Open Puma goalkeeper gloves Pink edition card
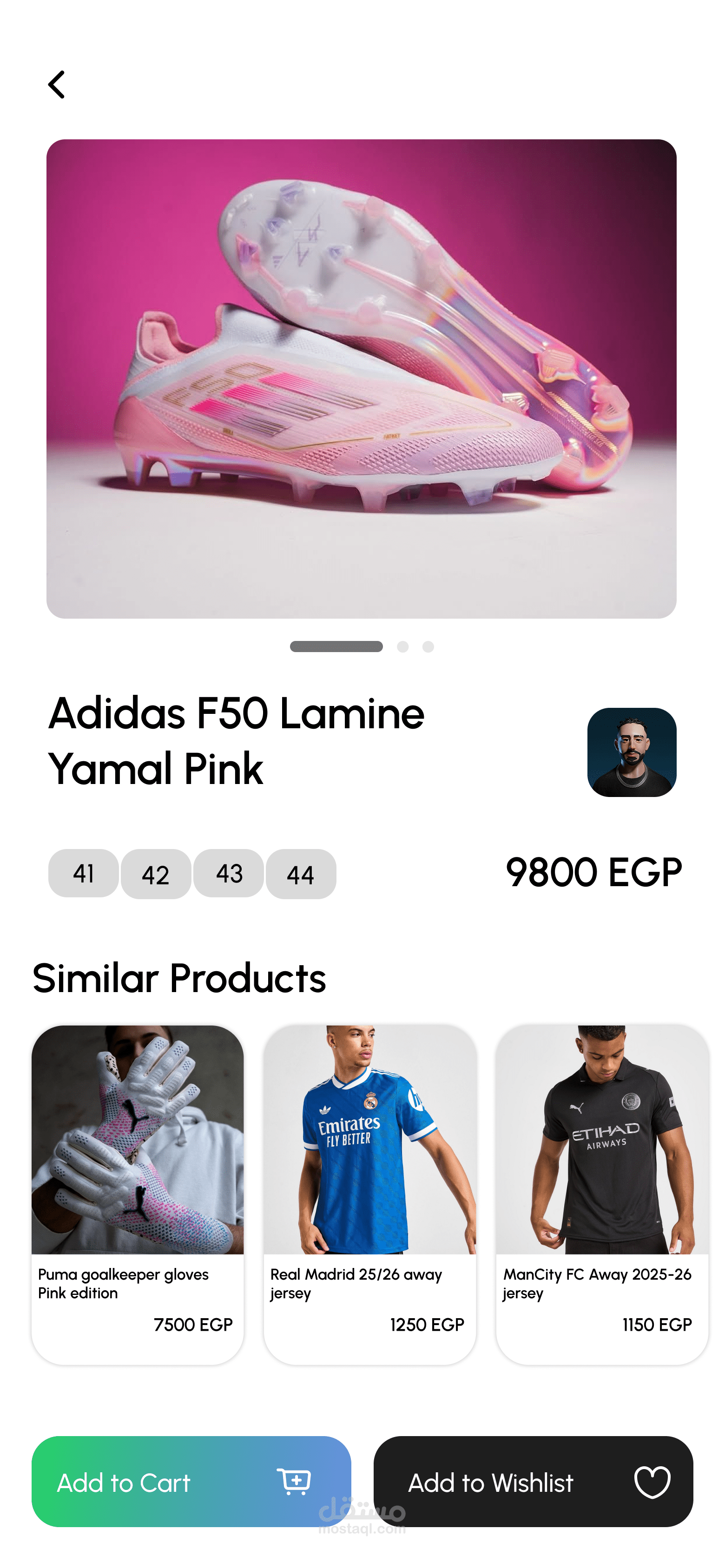The height and width of the screenshot is (1568, 725). coord(138,1194)
